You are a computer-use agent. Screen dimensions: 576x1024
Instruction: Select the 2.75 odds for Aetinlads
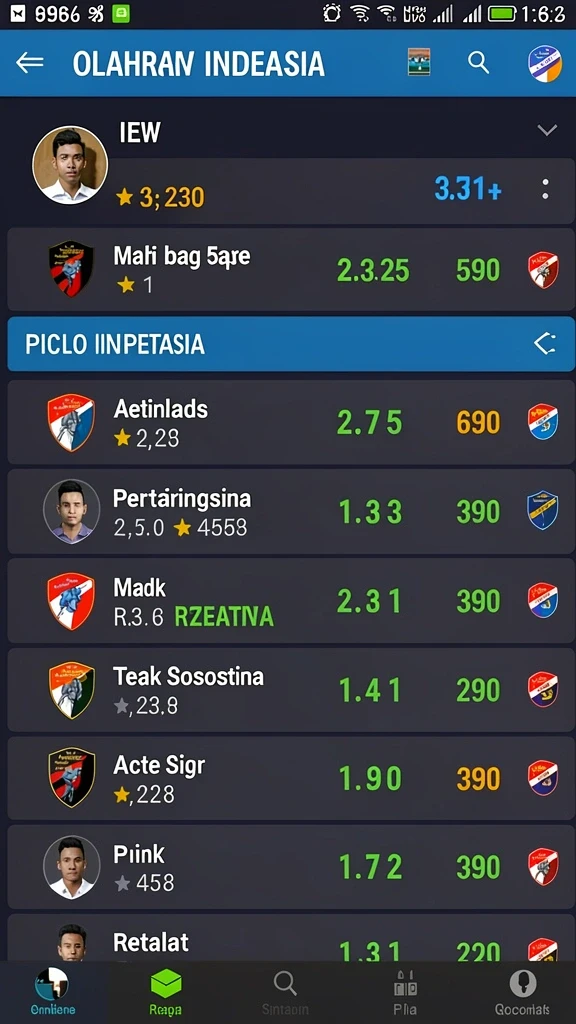[370, 423]
